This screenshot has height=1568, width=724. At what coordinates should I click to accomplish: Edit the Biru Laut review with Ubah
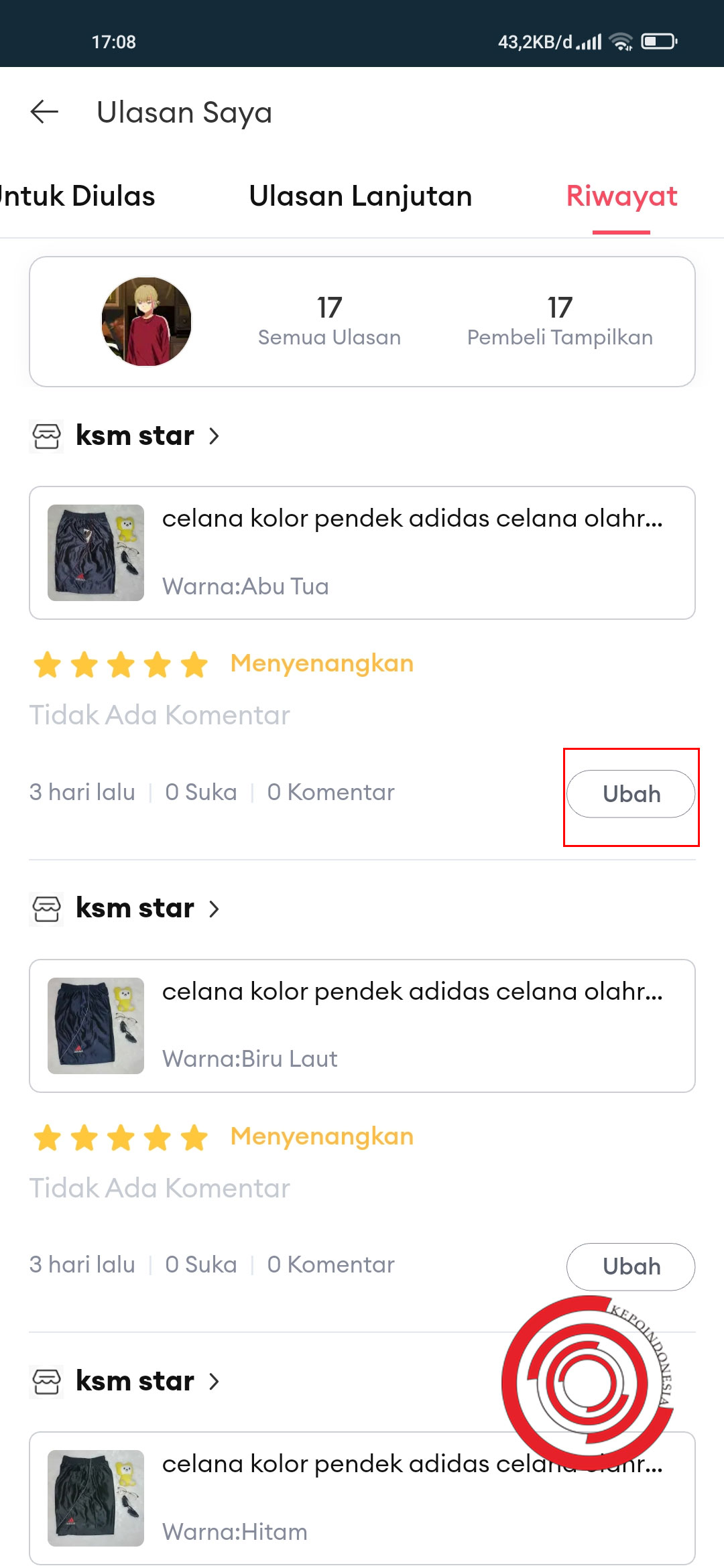click(631, 1266)
